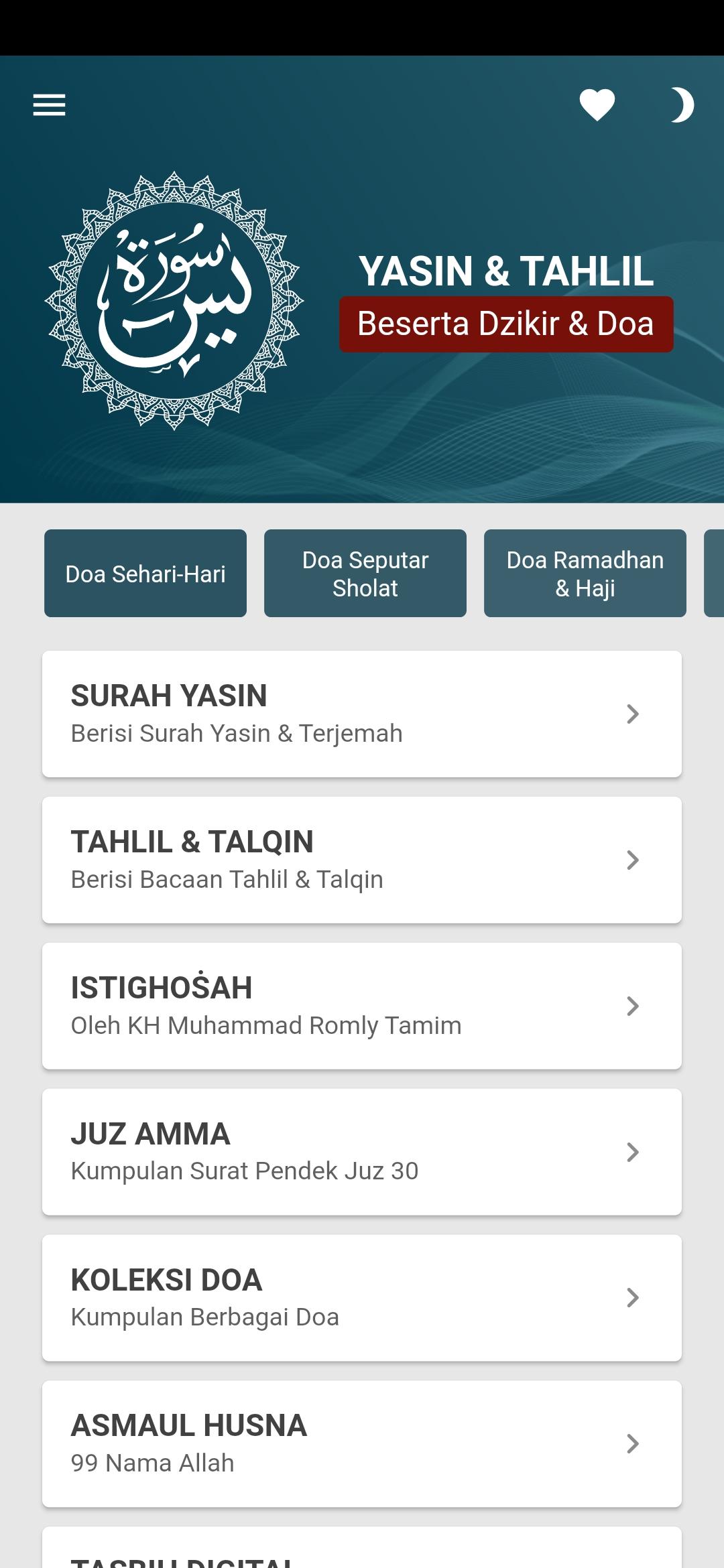Select the Doa Sehari-Hari chip
Image resolution: width=724 pixels, height=1568 pixels.
(x=145, y=574)
